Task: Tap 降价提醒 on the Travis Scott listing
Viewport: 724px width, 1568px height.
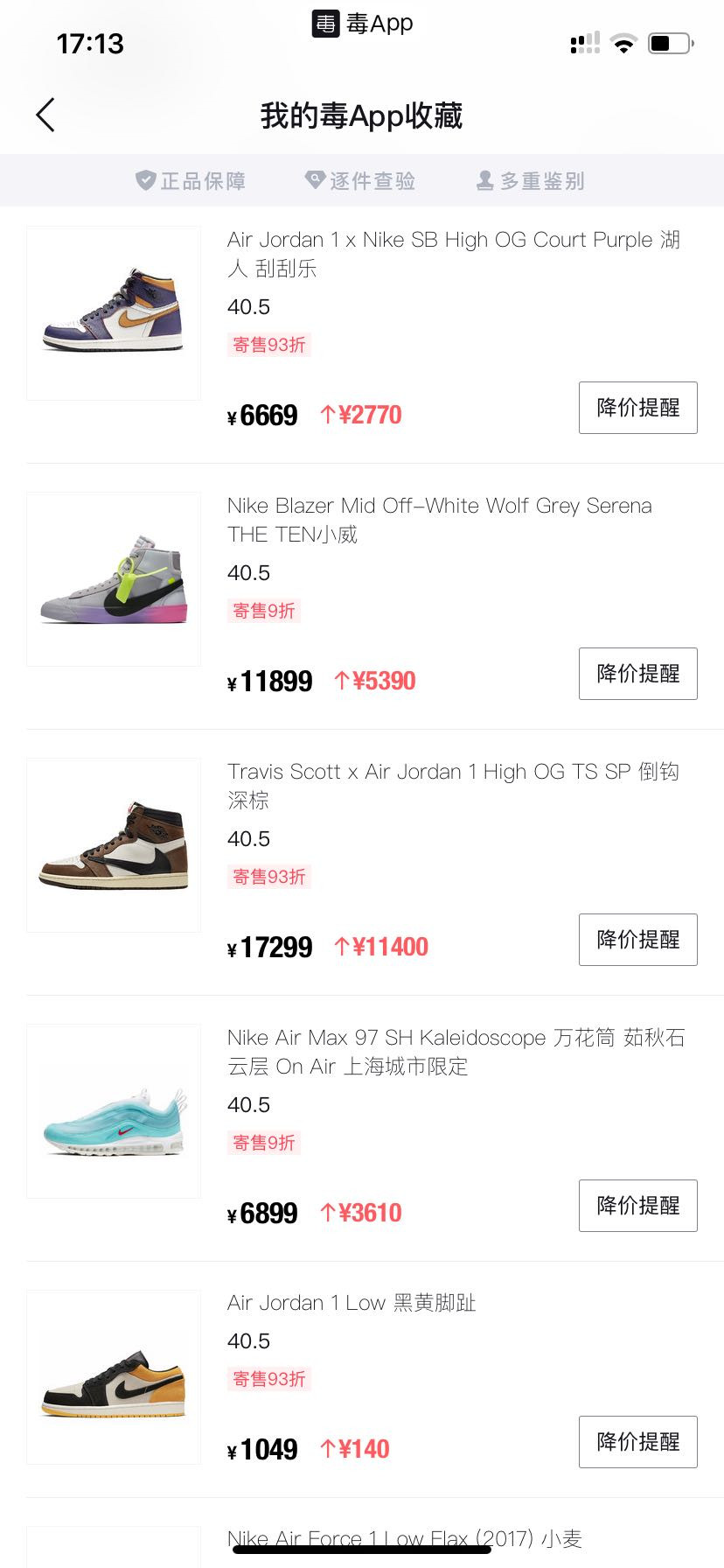Action: pyautogui.click(x=637, y=939)
